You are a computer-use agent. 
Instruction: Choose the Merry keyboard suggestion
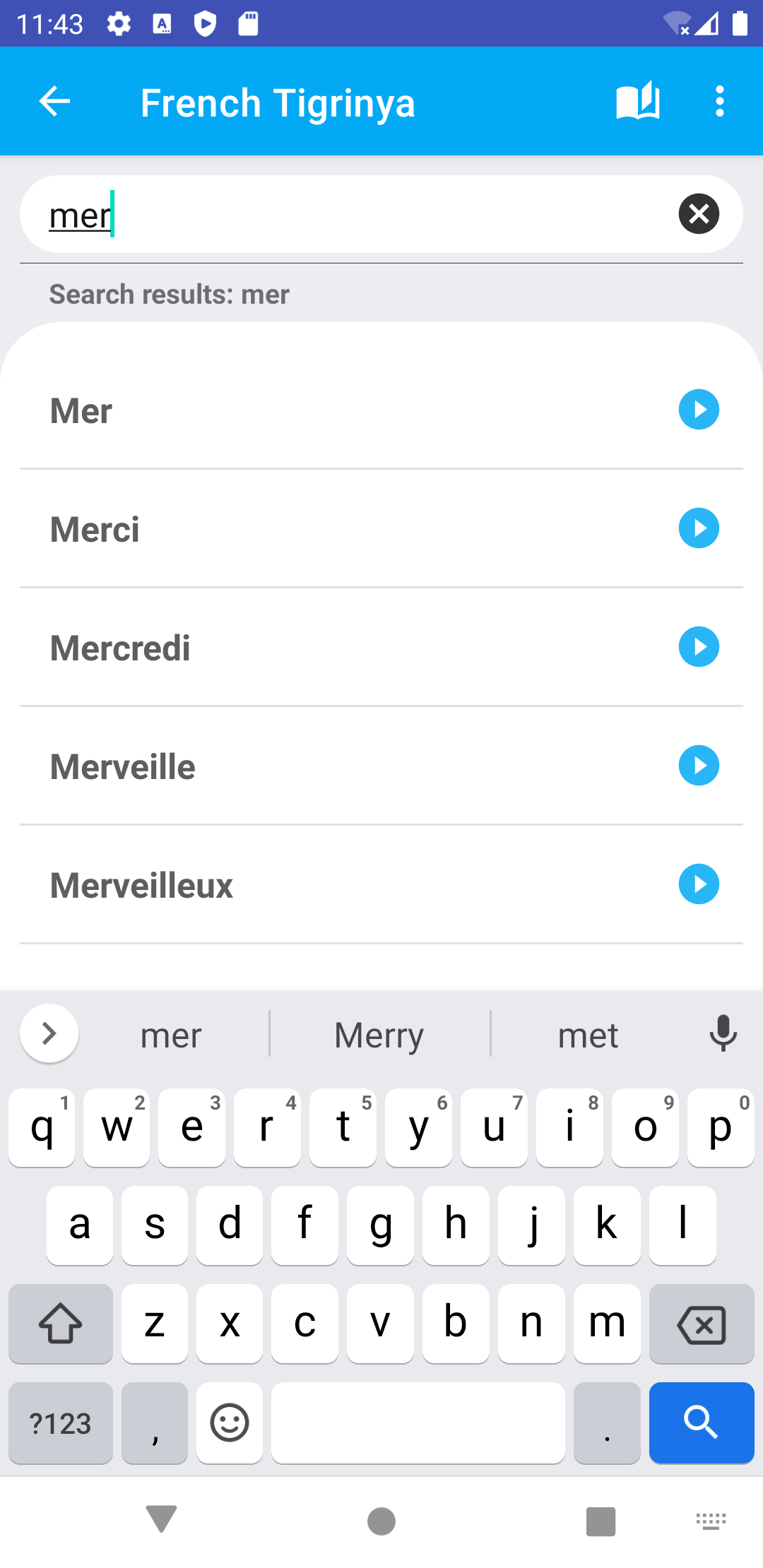(379, 1035)
